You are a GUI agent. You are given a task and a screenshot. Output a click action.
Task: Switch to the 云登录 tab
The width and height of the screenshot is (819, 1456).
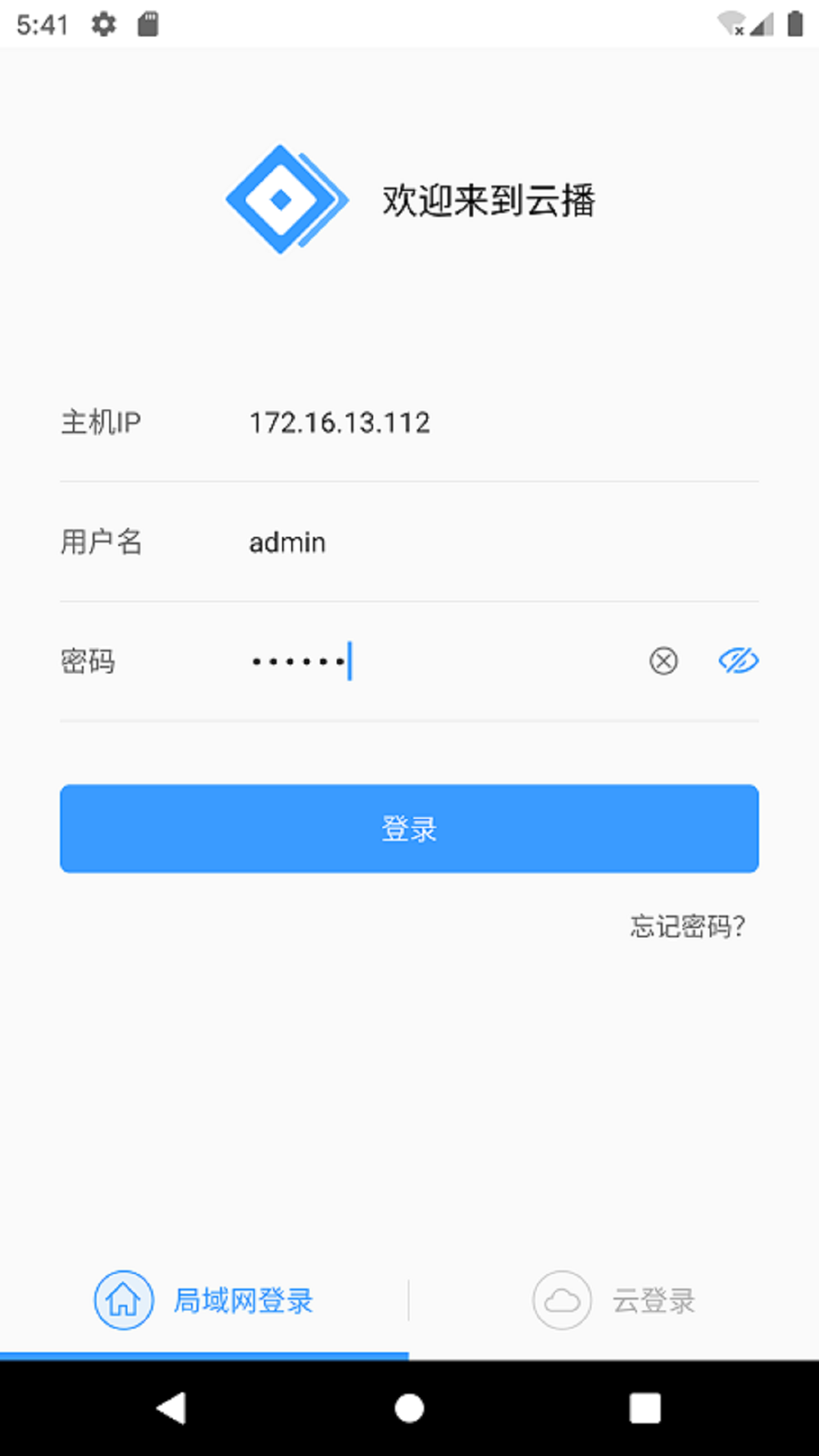tap(614, 1300)
